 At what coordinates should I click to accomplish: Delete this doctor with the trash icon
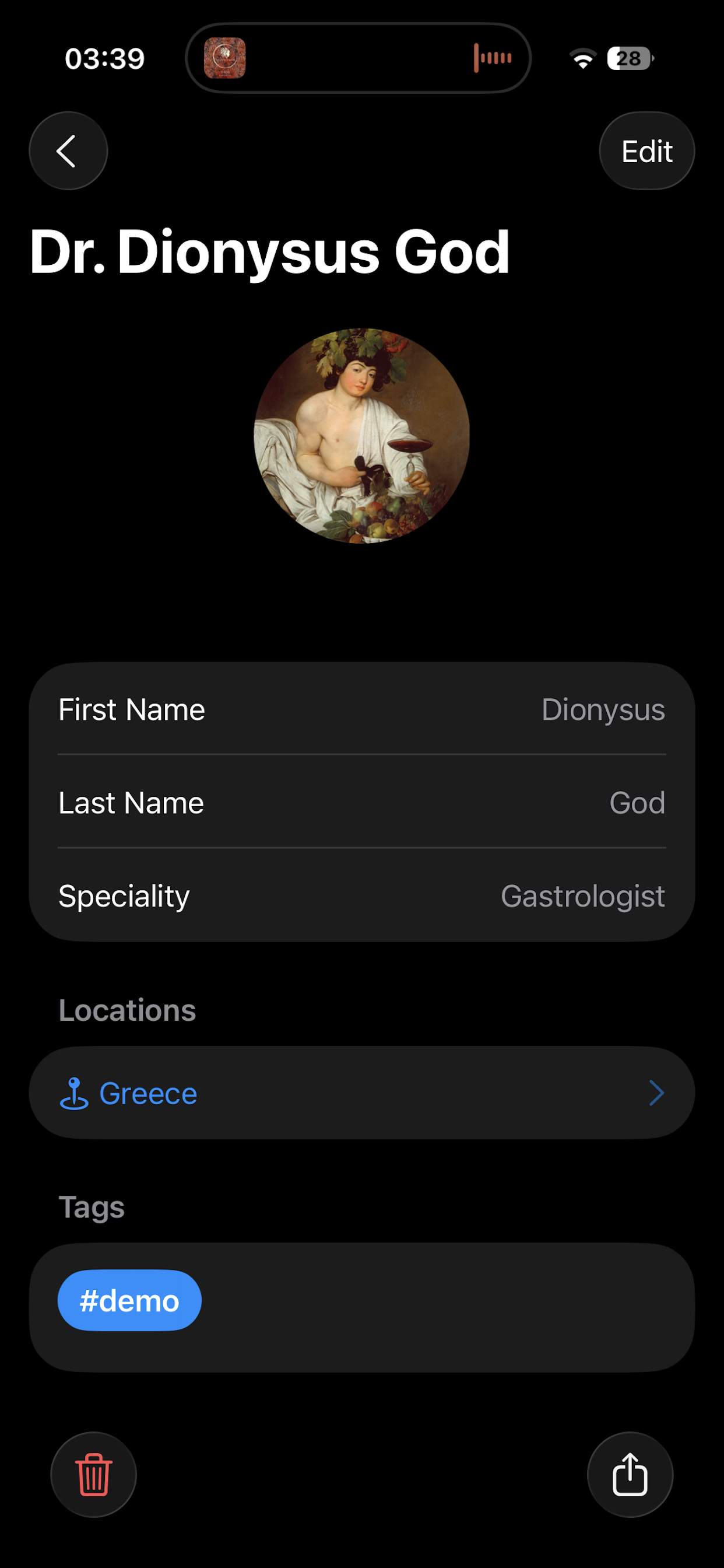[94, 1474]
